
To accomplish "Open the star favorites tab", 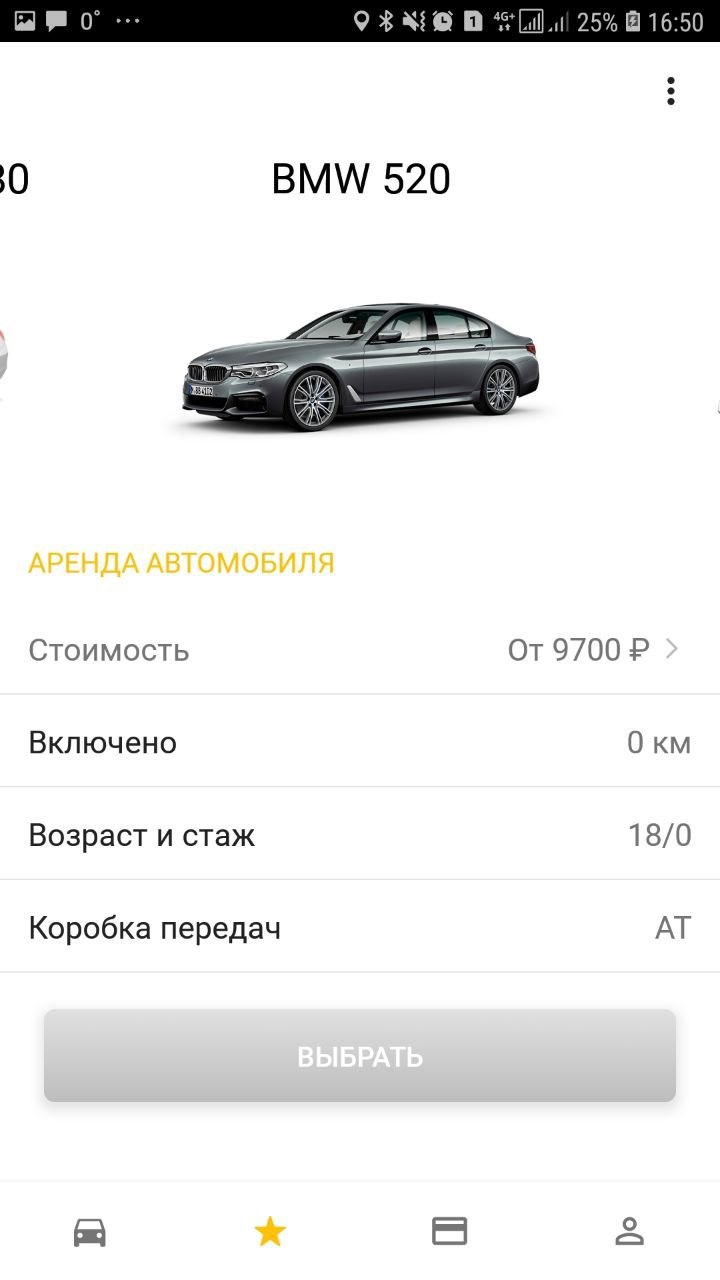I will (x=270, y=1232).
